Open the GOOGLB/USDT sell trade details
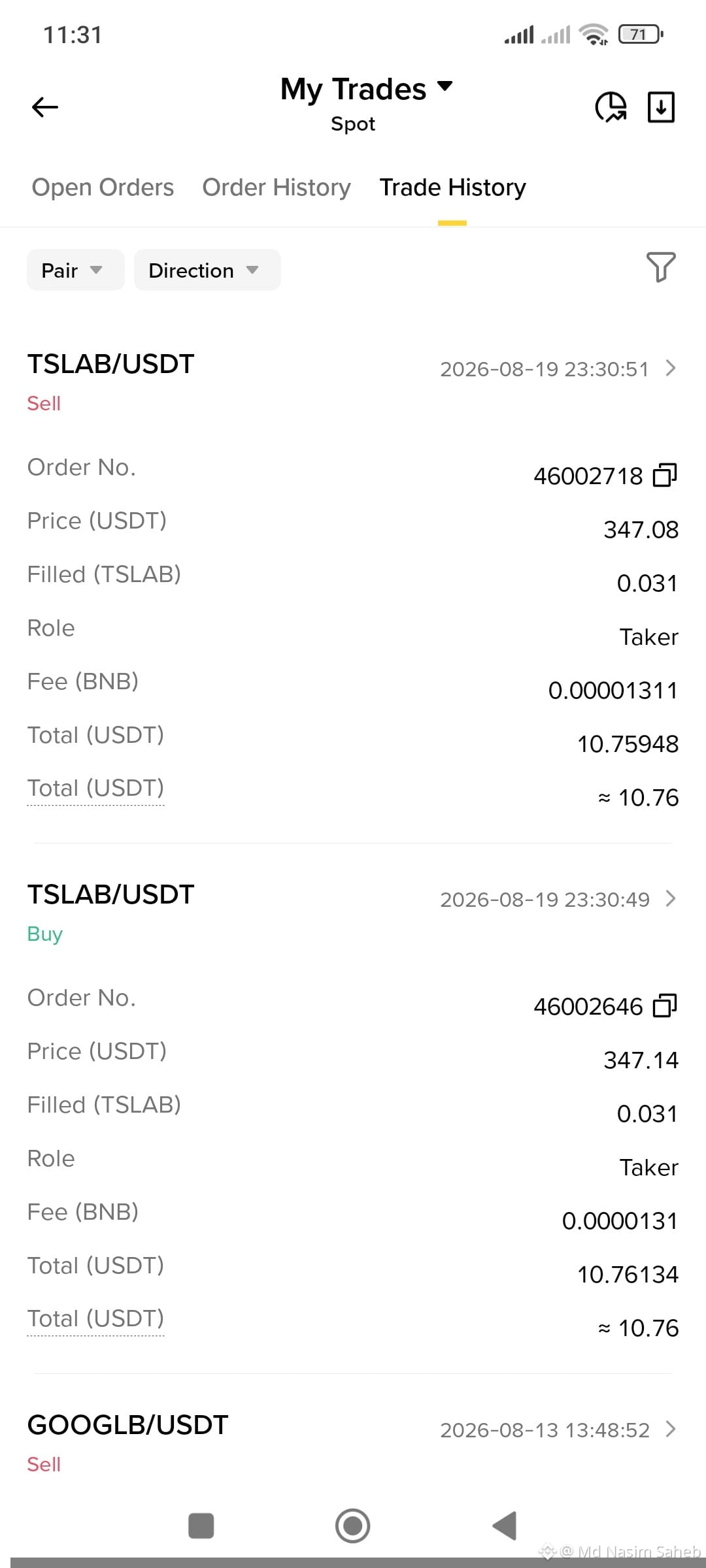This screenshot has width=706, height=1568. click(x=670, y=1429)
